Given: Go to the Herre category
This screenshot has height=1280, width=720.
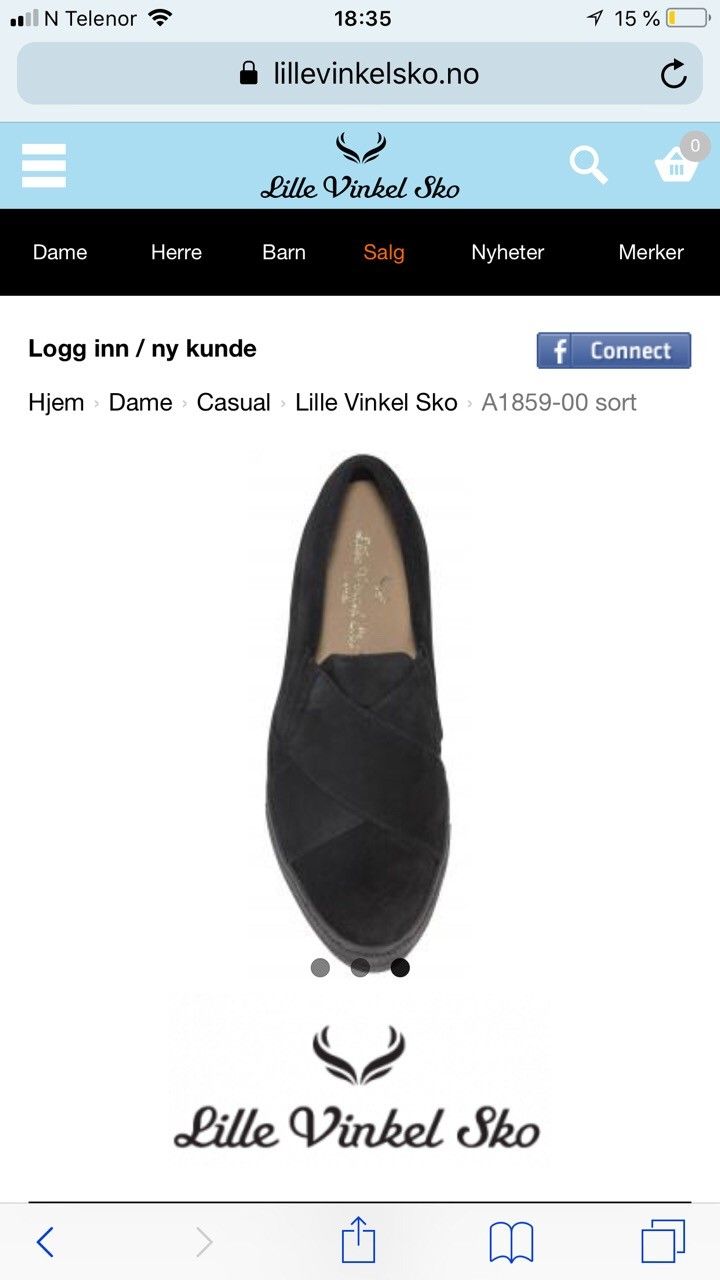Looking at the screenshot, I should pos(176,252).
